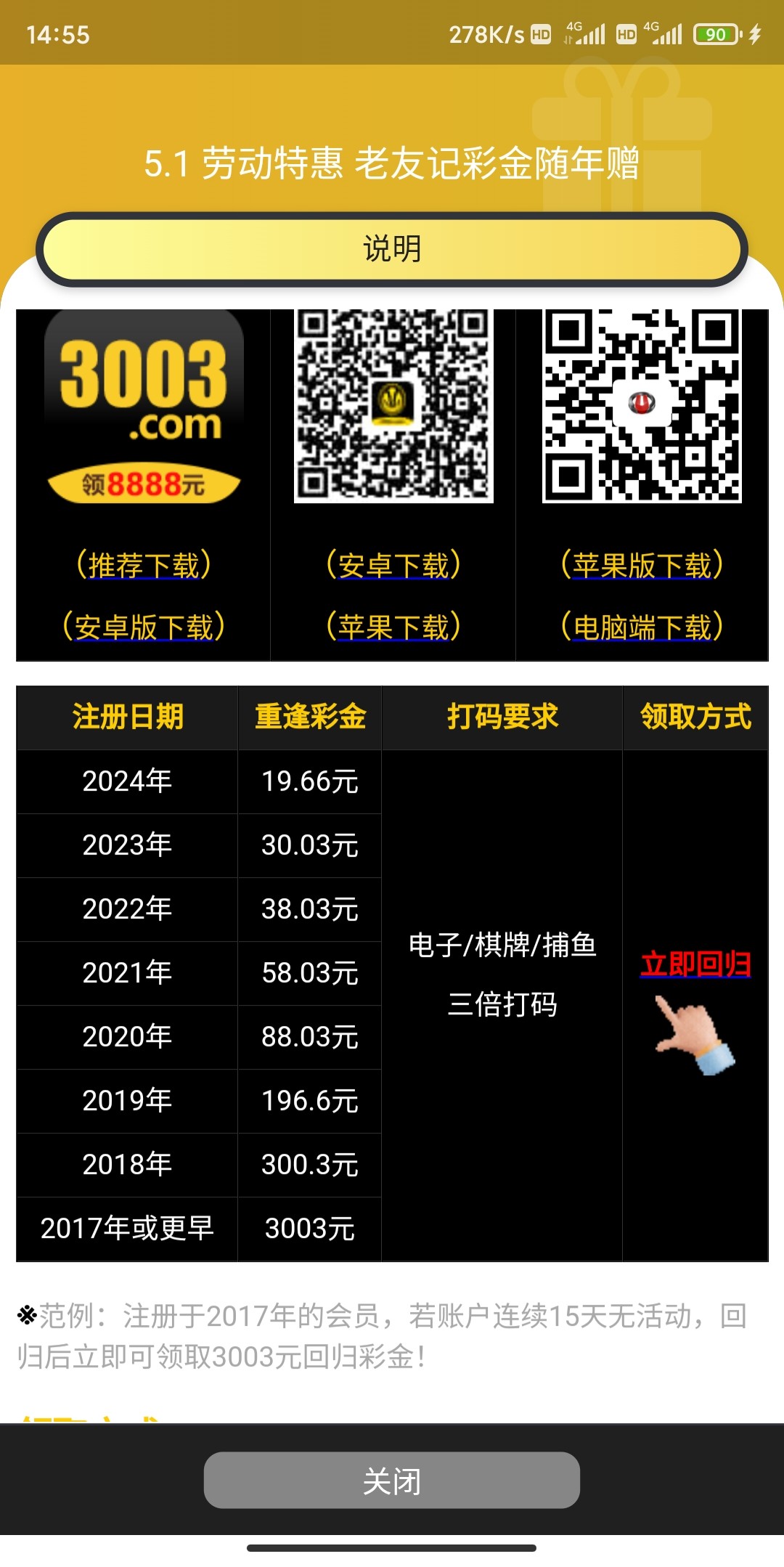Open the 电脑端下载 link
784x1567 pixels.
pyautogui.click(x=642, y=627)
